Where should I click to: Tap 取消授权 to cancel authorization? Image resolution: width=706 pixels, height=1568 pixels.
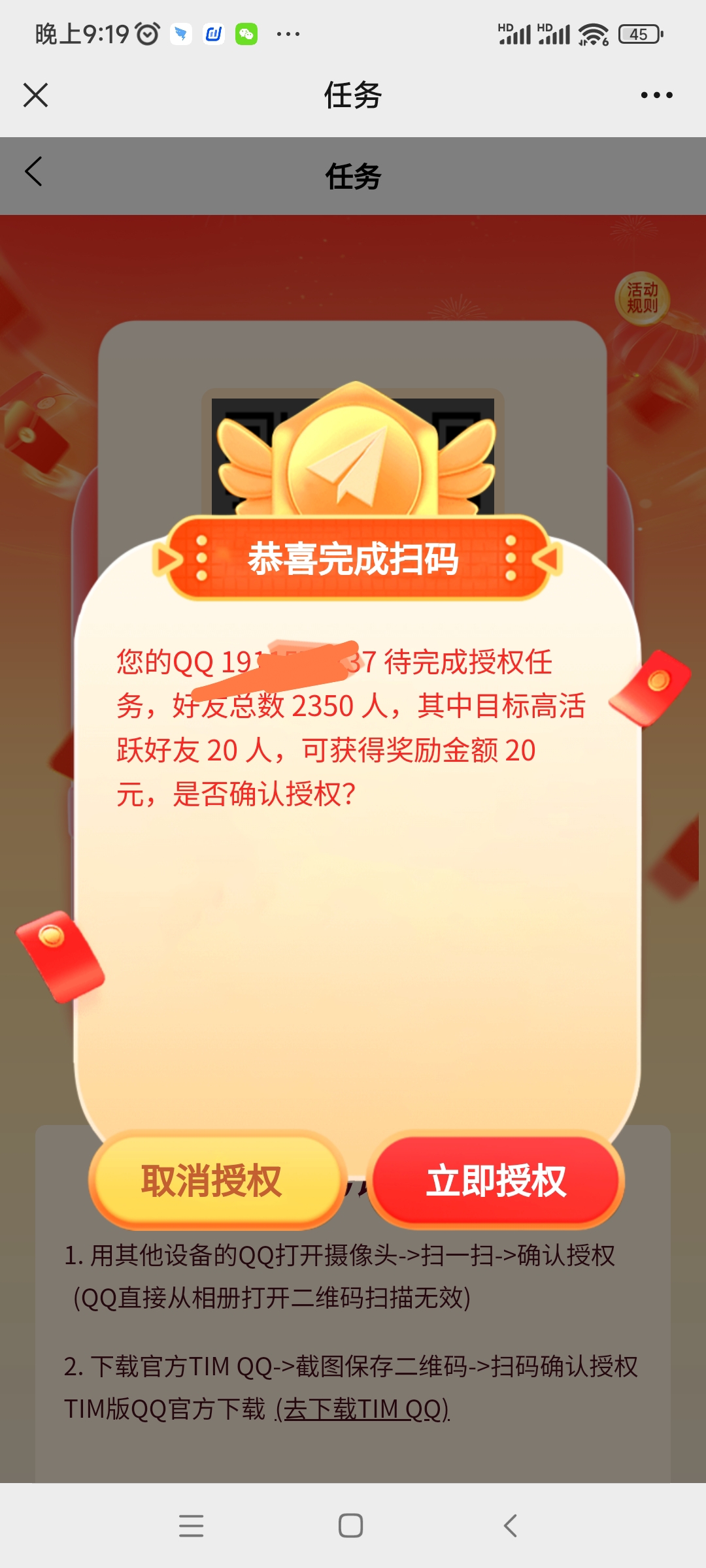(212, 1181)
